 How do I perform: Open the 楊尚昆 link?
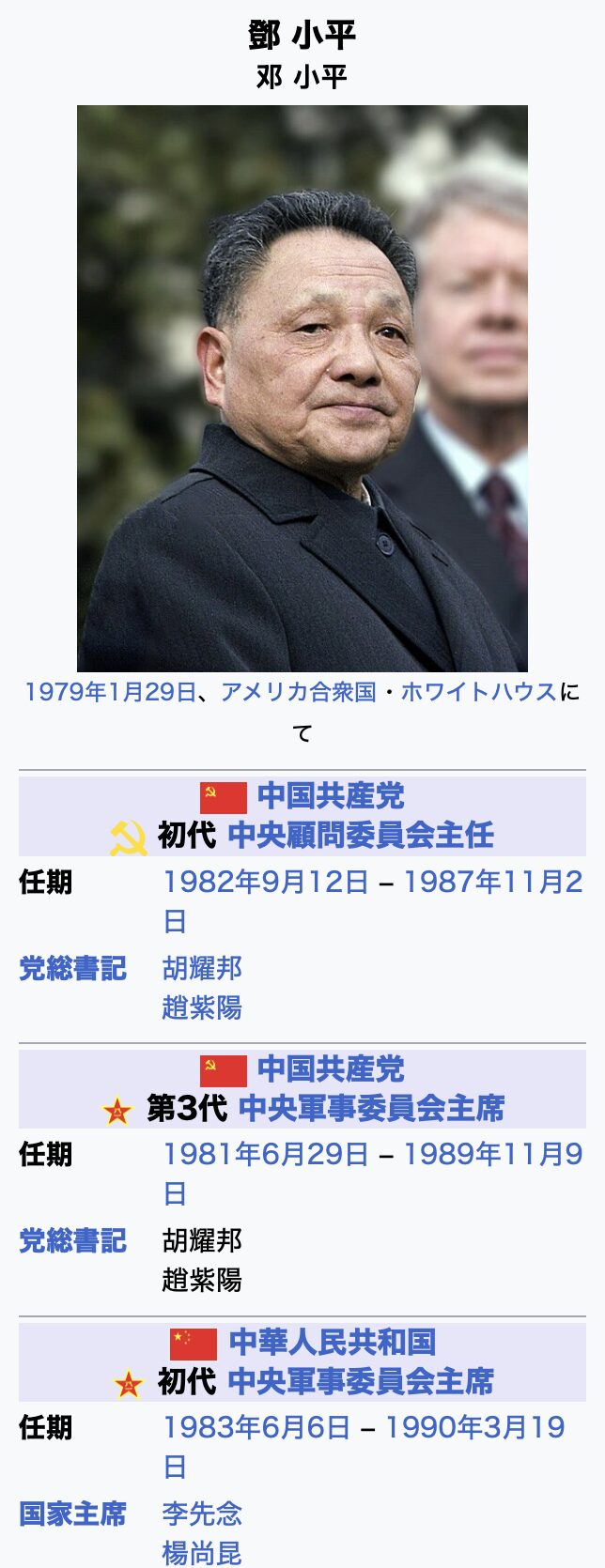(x=202, y=1553)
